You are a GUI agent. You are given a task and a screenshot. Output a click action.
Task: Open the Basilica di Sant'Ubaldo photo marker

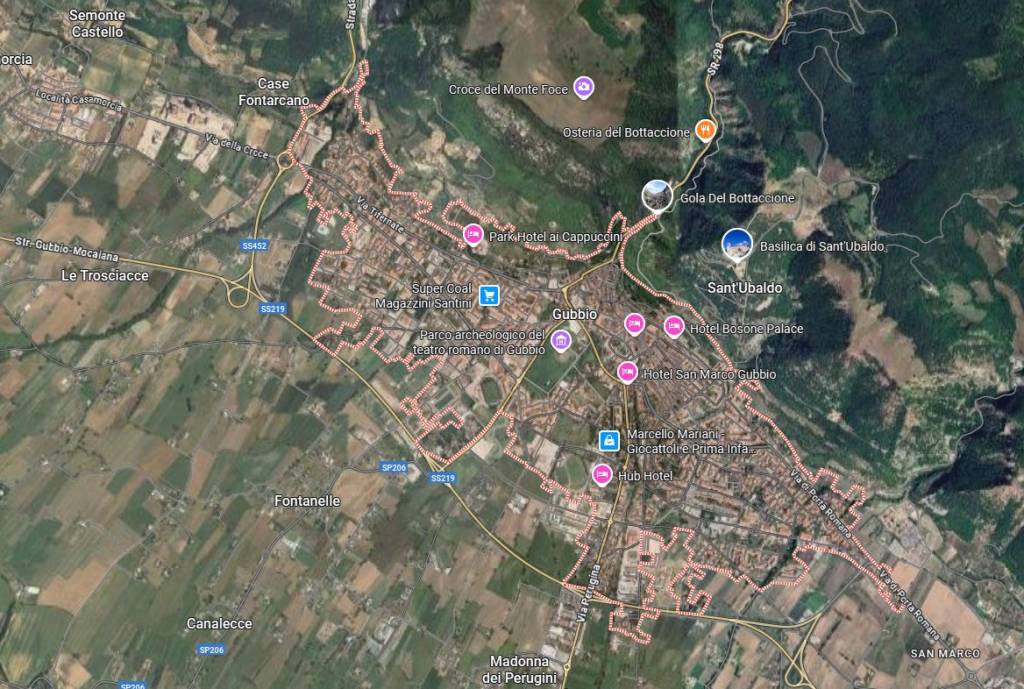736,243
